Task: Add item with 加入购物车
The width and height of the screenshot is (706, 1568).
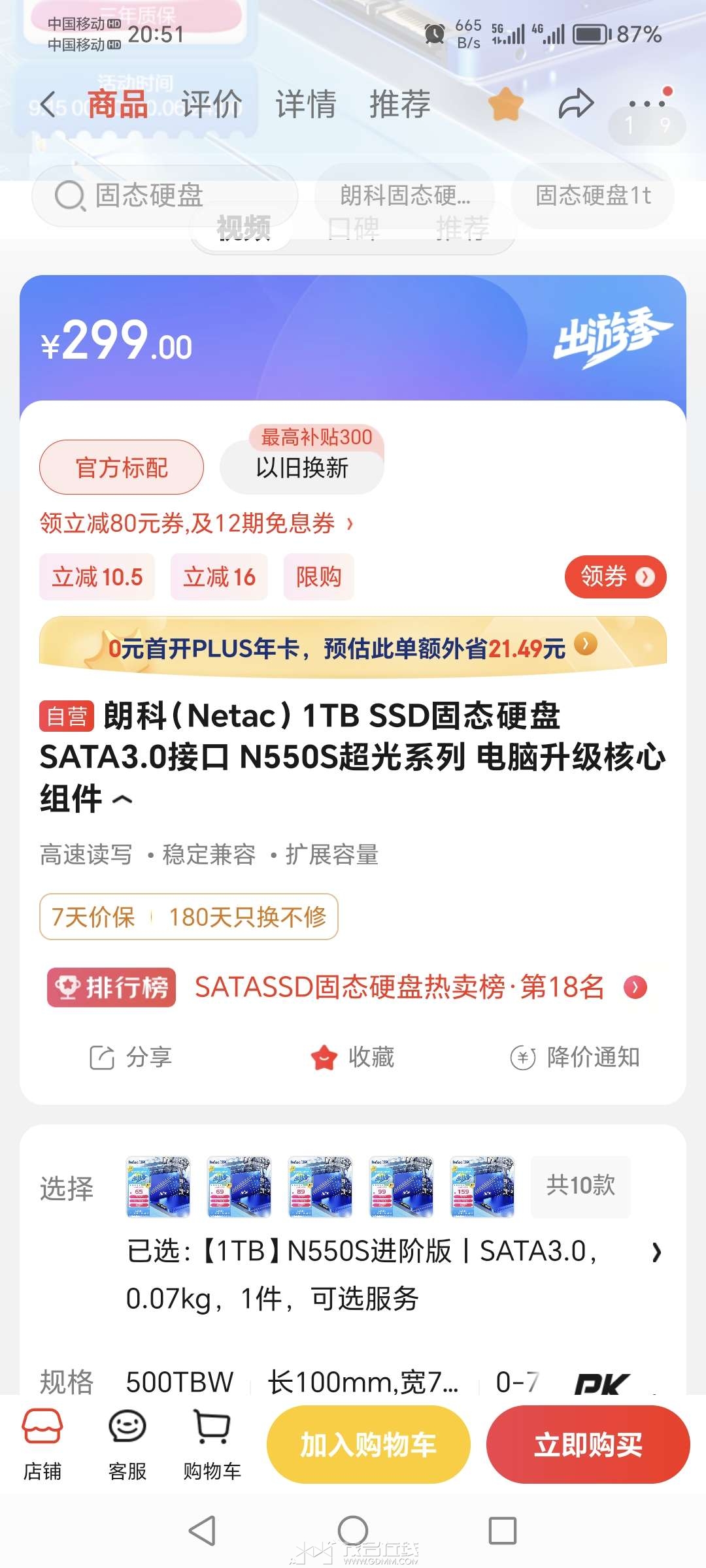Action: tap(368, 1445)
